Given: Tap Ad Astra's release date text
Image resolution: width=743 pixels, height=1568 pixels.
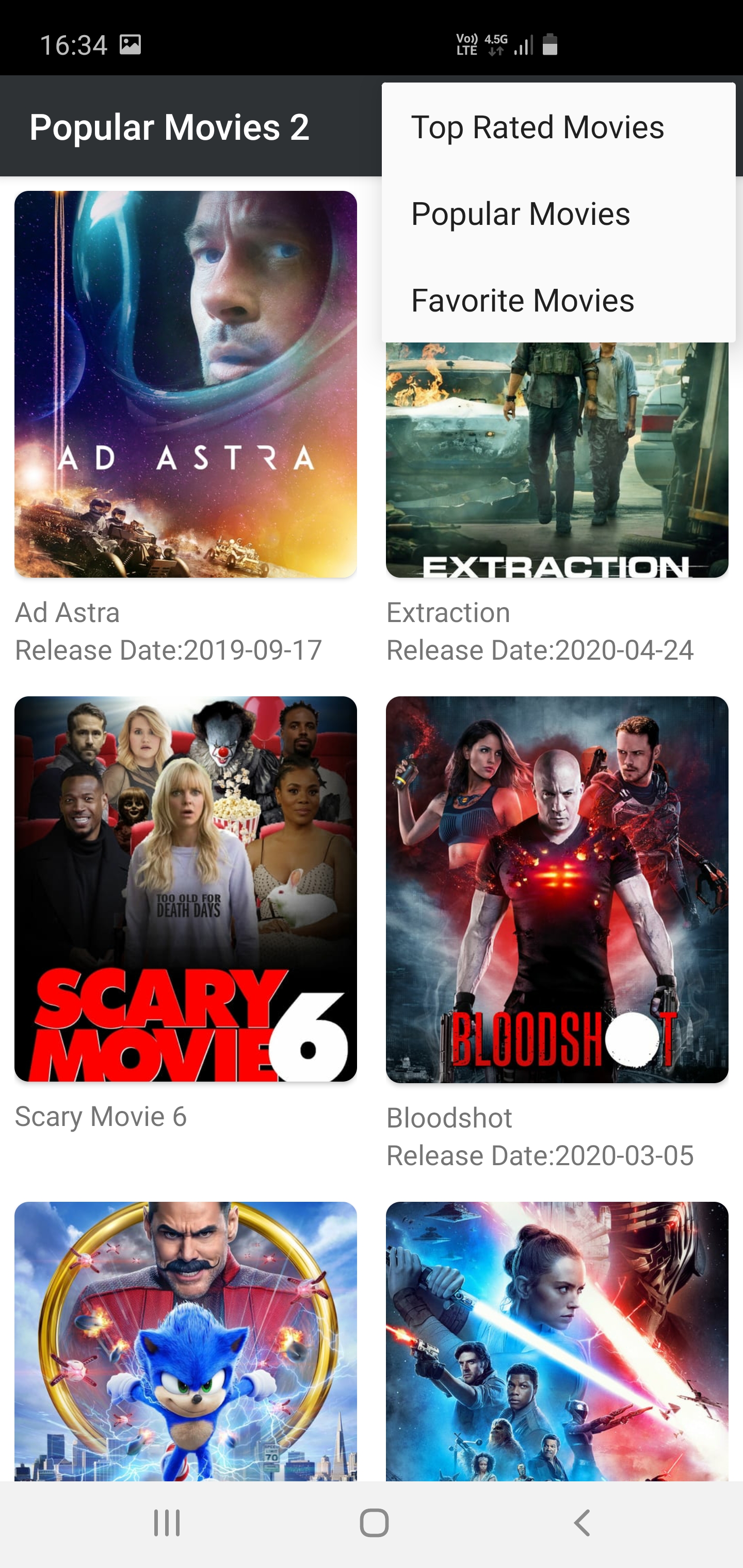Looking at the screenshot, I should (169, 649).
